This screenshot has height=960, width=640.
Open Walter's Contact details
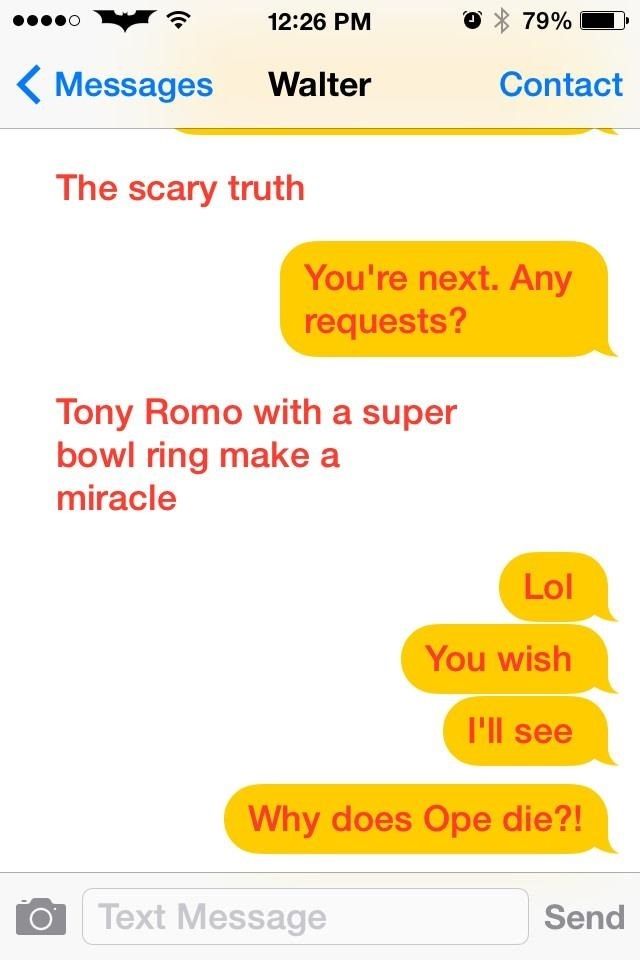(x=560, y=85)
